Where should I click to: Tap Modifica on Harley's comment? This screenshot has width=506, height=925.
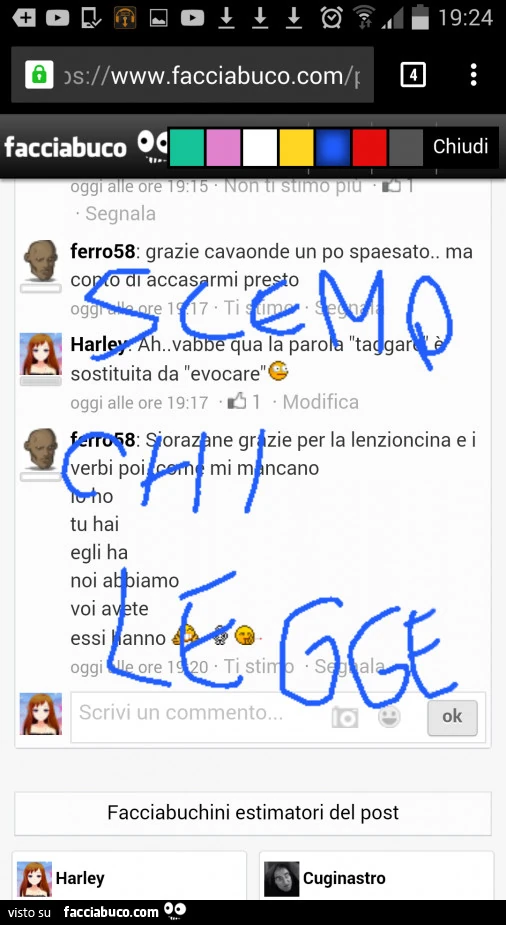321,402
